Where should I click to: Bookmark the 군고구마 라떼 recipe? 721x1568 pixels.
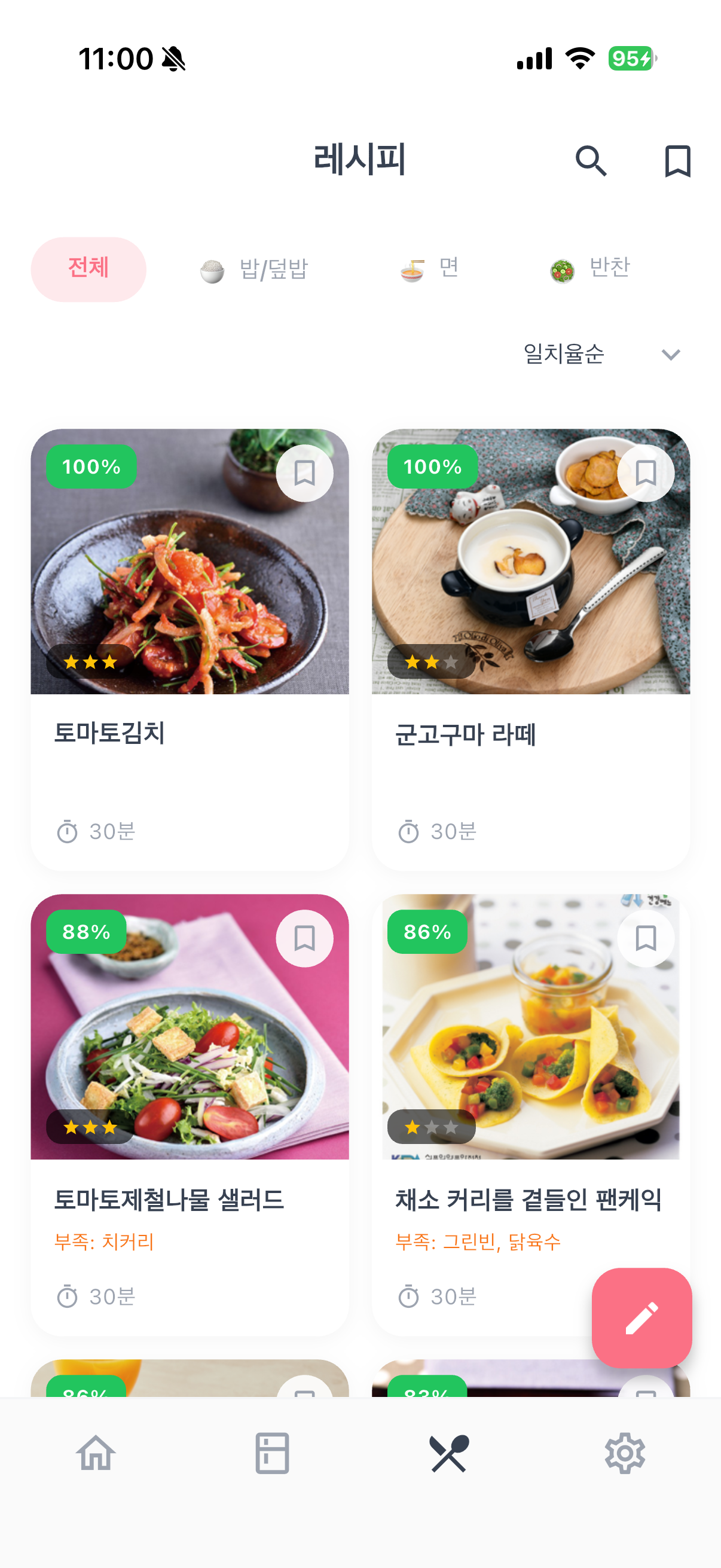(x=646, y=474)
